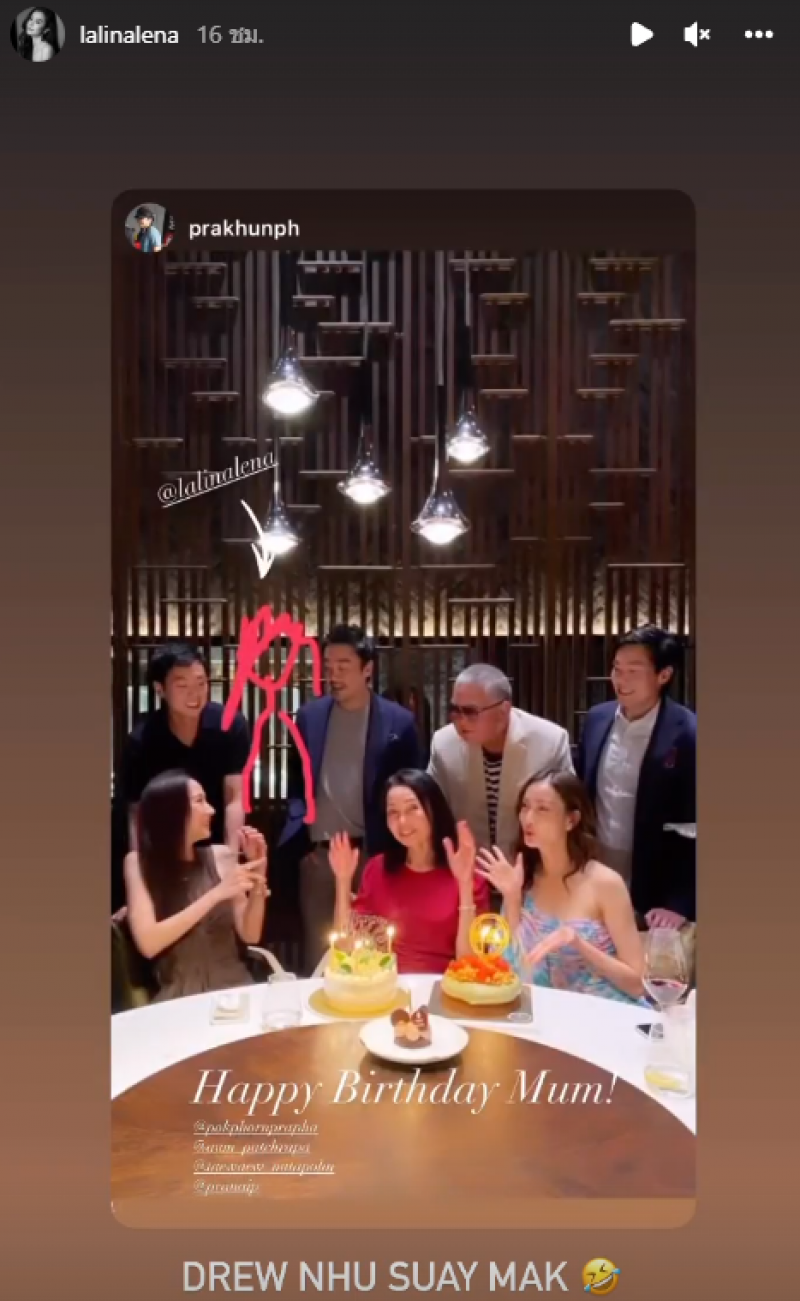Open the three-dot overflow menu

coord(759,35)
